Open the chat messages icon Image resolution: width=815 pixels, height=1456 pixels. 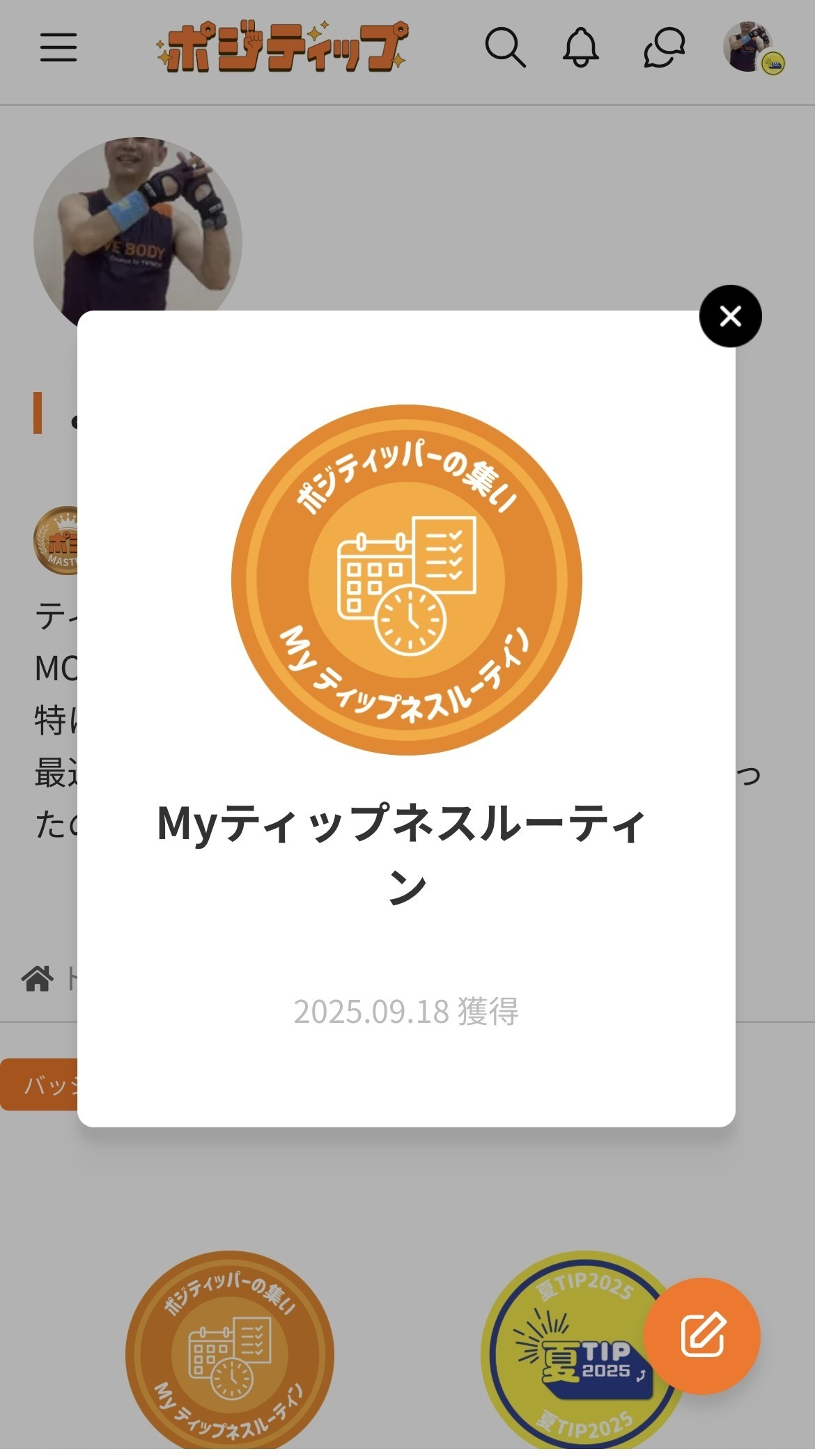pyautogui.click(x=664, y=47)
